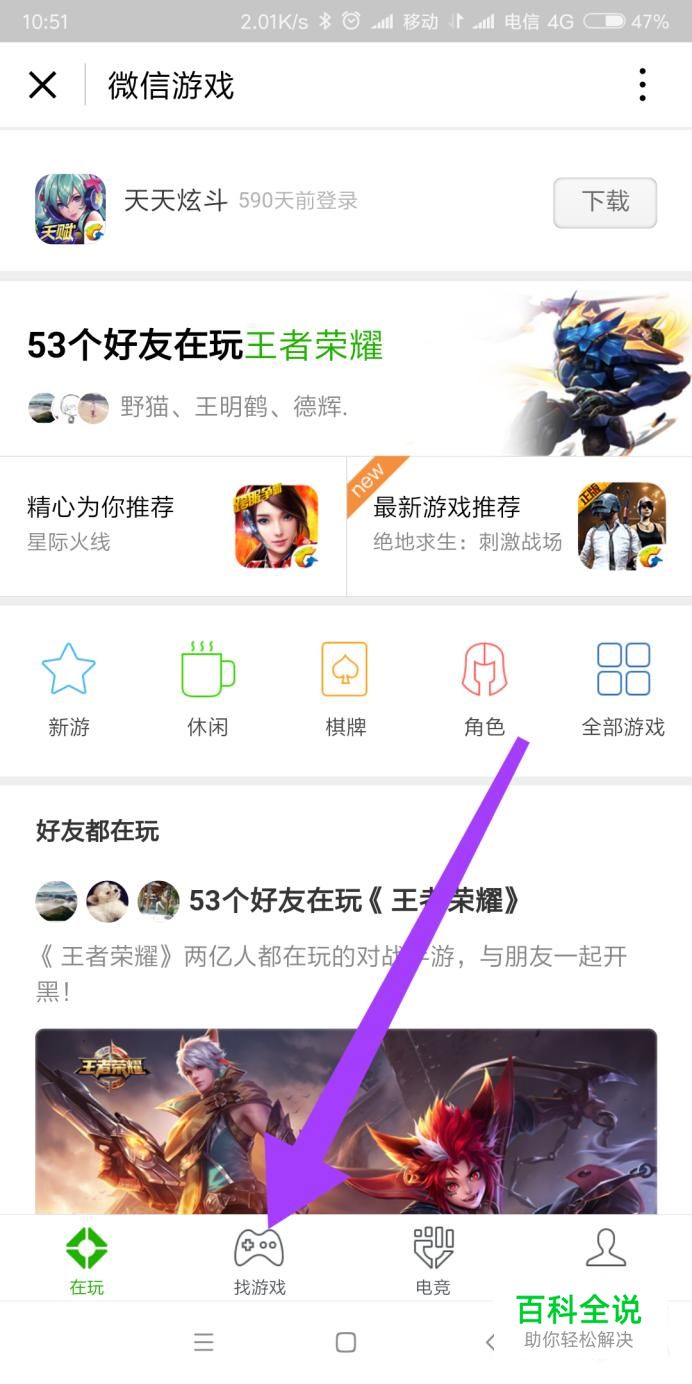
Task: Switch to the 在玩 tab
Action: (x=87, y=1260)
